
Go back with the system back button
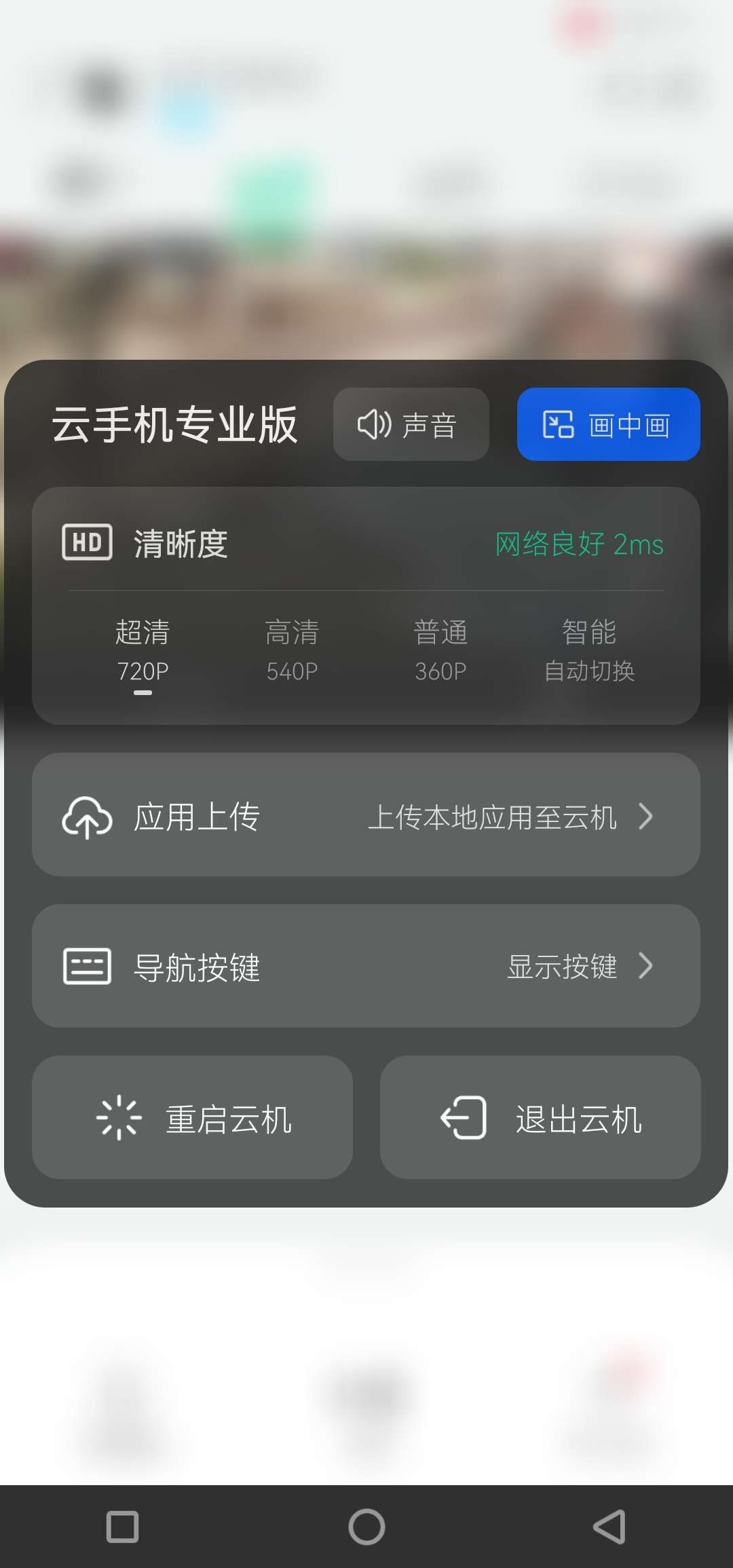pyautogui.click(x=609, y=1527)
